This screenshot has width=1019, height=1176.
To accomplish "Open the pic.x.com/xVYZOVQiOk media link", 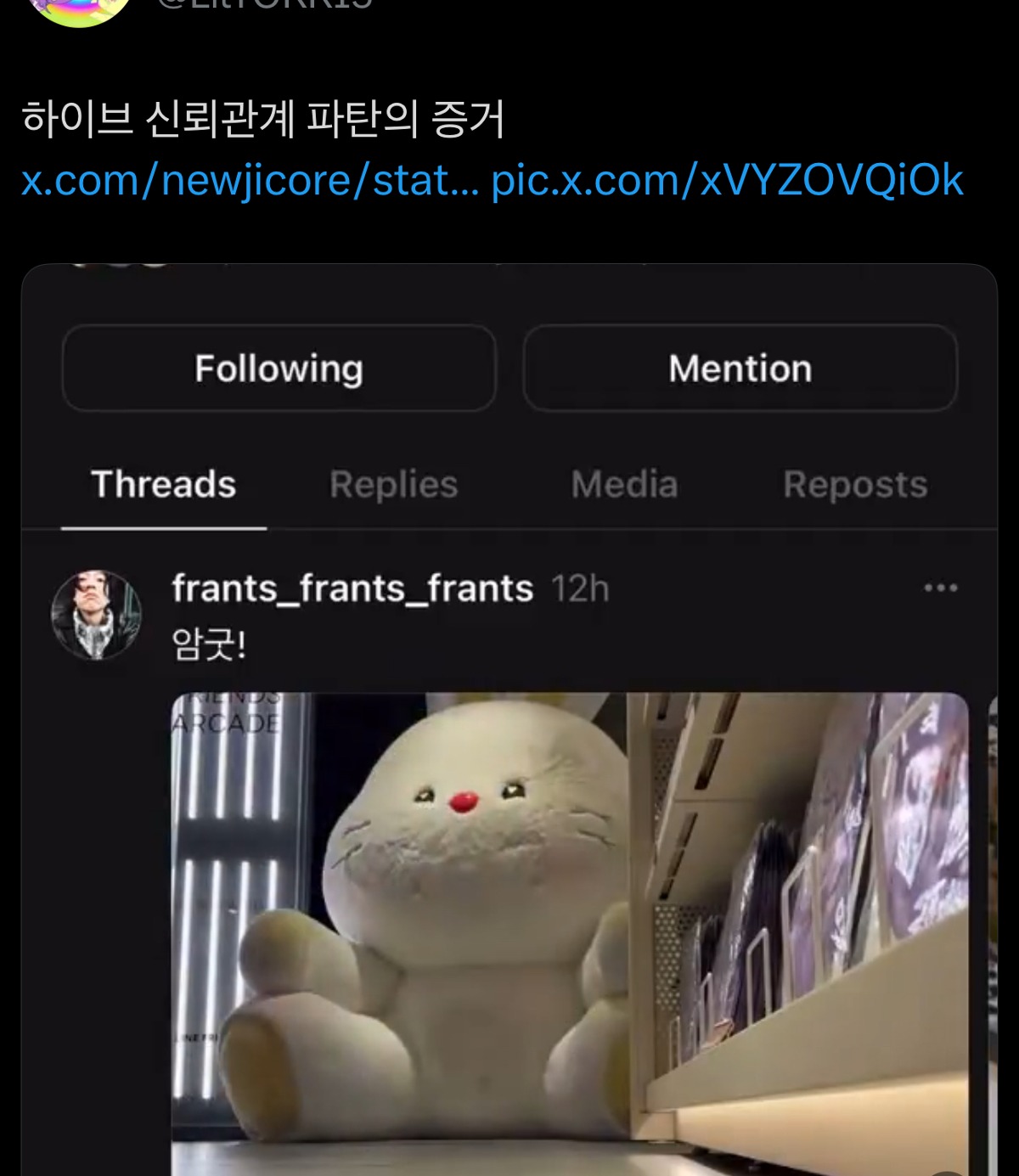I will [x=726, y=178].
